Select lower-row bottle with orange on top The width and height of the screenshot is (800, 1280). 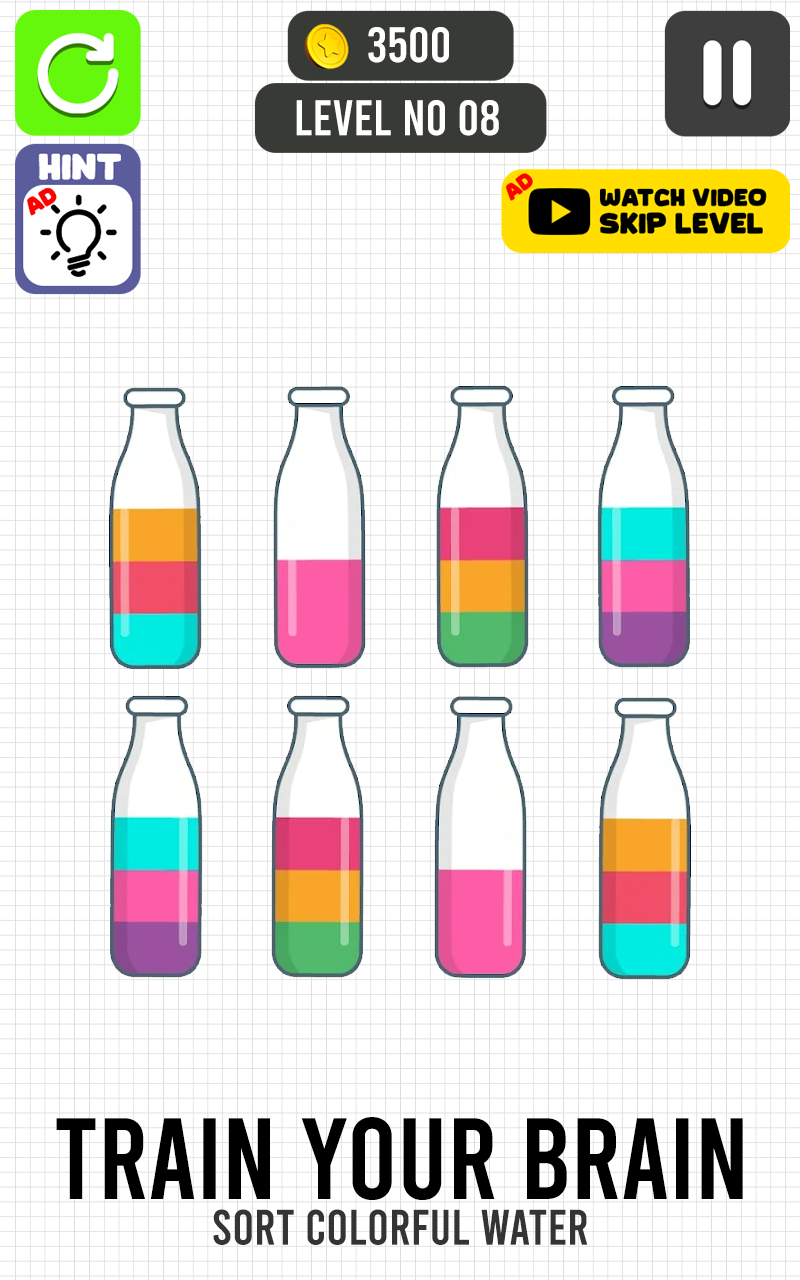645,870
